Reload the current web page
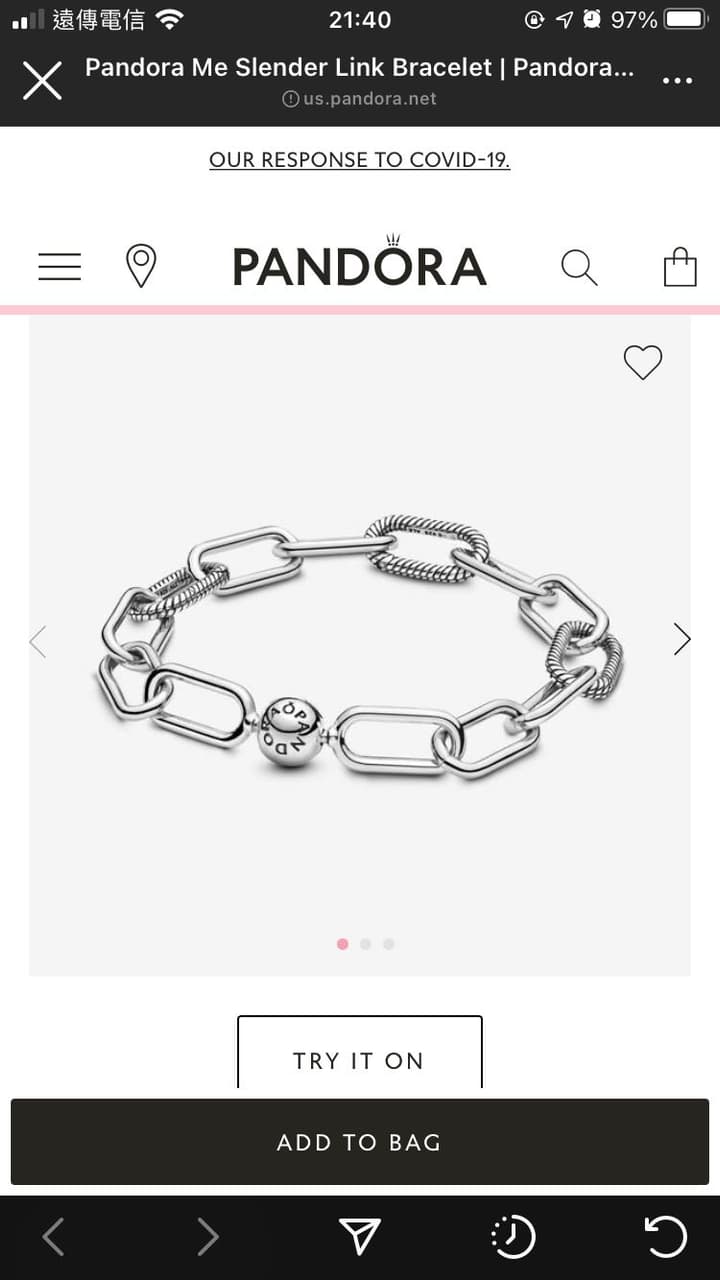This screenshot has height=1280, width=720. [665, 1237]
